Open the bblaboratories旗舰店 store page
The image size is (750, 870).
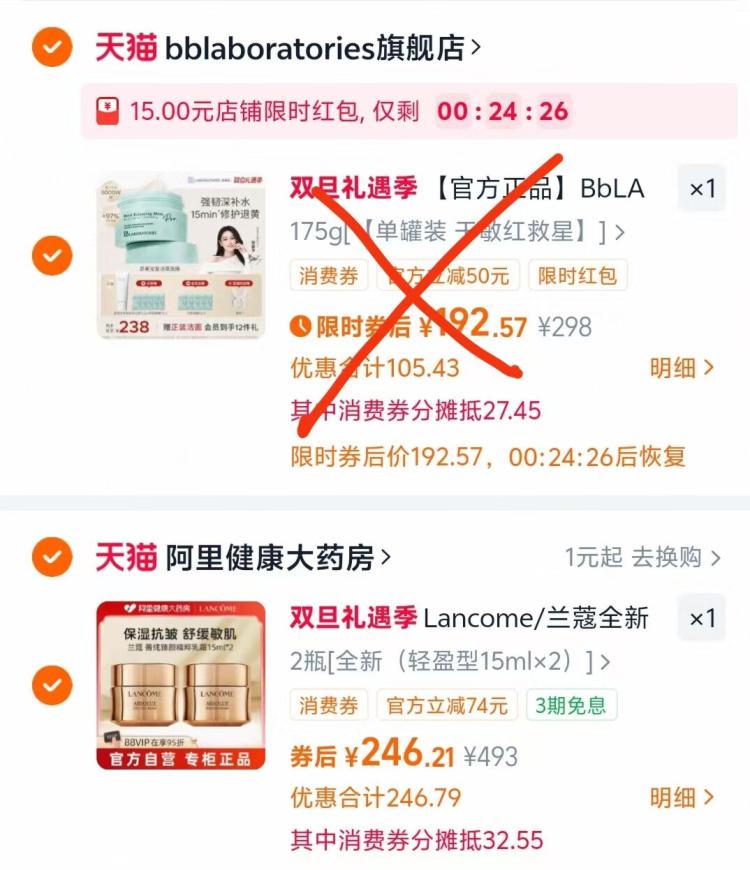pos(288,47)
